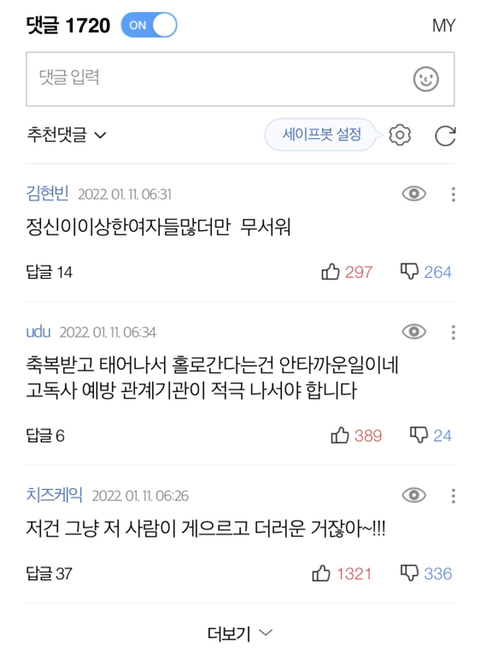This screenshot has width=480, height=656.
Task: Open comment settings gear icon
Action: point(400,135)
